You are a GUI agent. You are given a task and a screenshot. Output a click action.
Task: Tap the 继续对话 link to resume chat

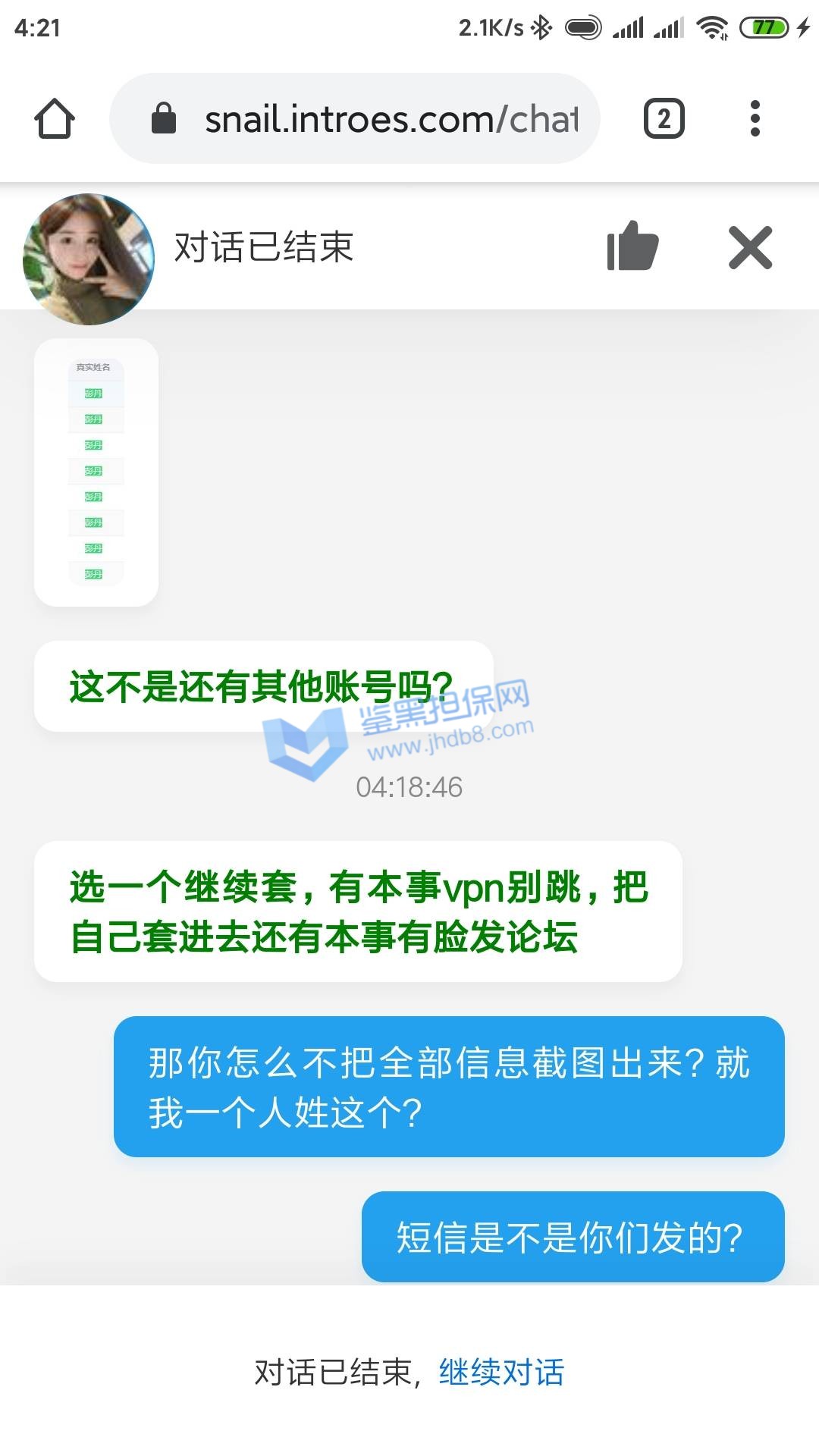tap(501, 1372)
